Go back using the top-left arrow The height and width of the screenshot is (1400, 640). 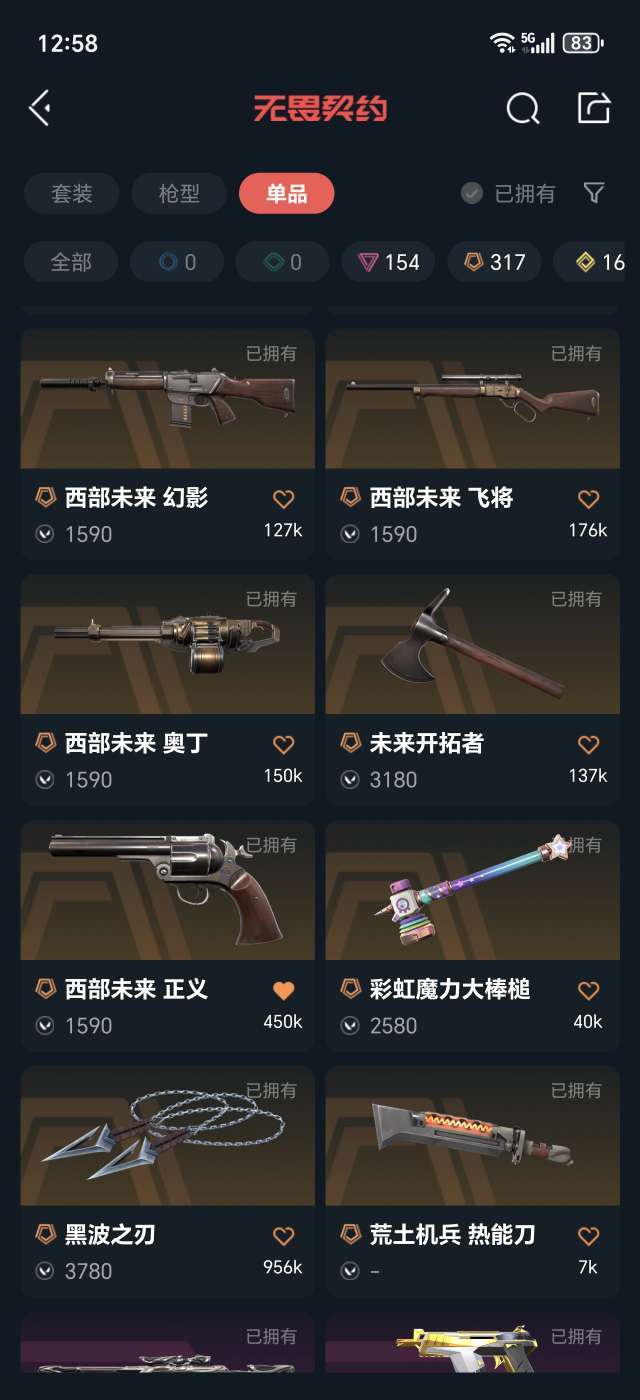(40, 108)
